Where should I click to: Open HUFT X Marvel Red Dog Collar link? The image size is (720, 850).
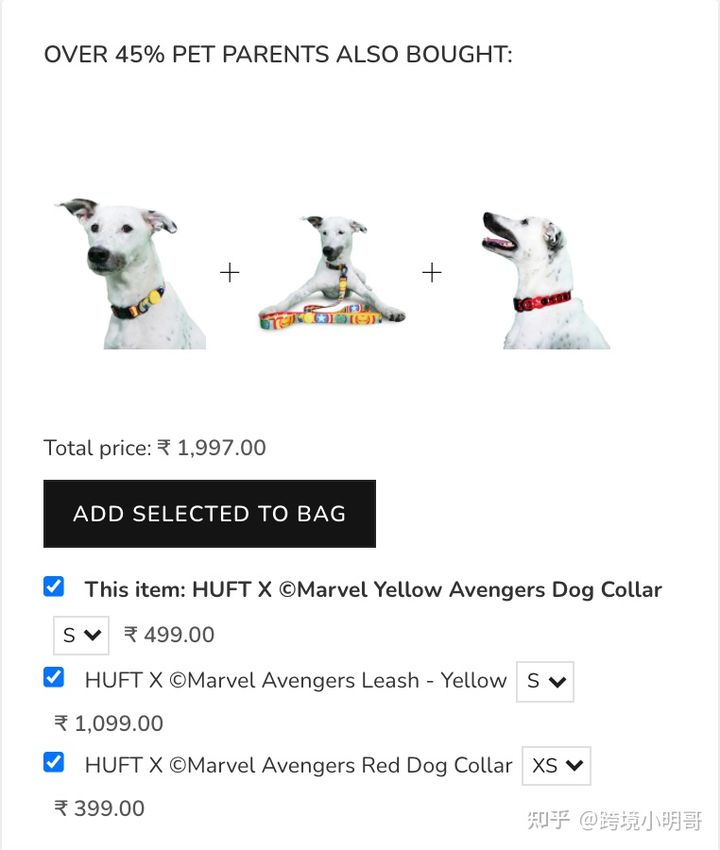pos(298,766)
